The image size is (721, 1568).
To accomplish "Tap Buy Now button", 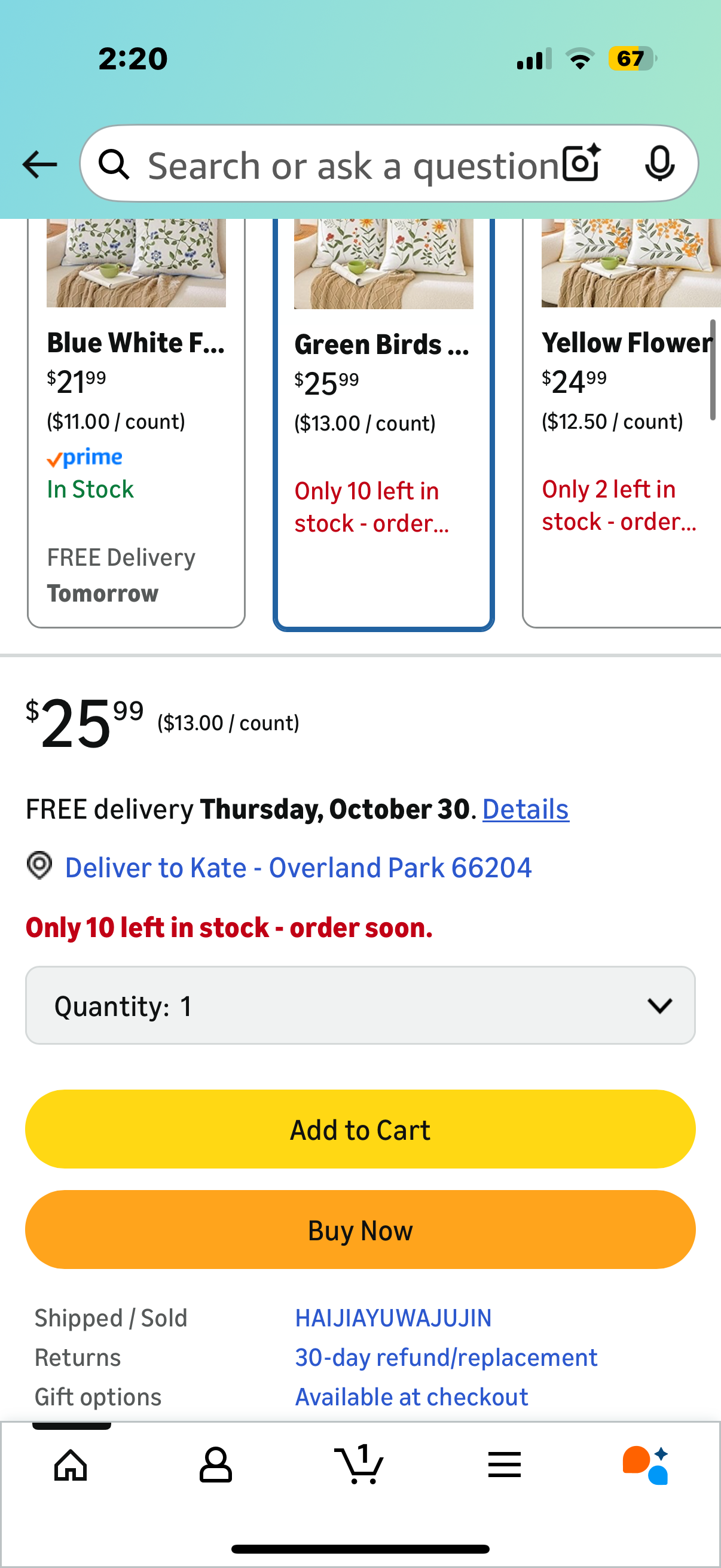I will (360, 1230).
